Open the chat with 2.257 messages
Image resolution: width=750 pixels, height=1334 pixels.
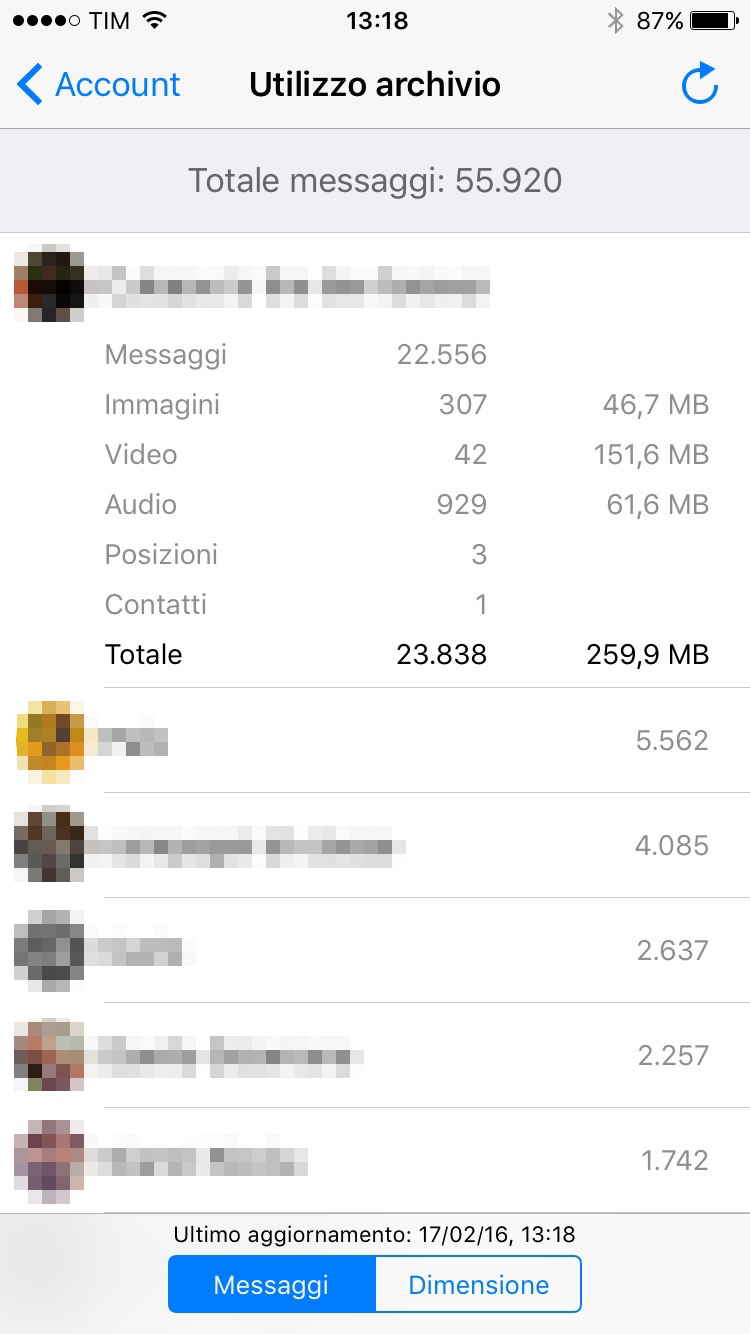[375, 1056]
